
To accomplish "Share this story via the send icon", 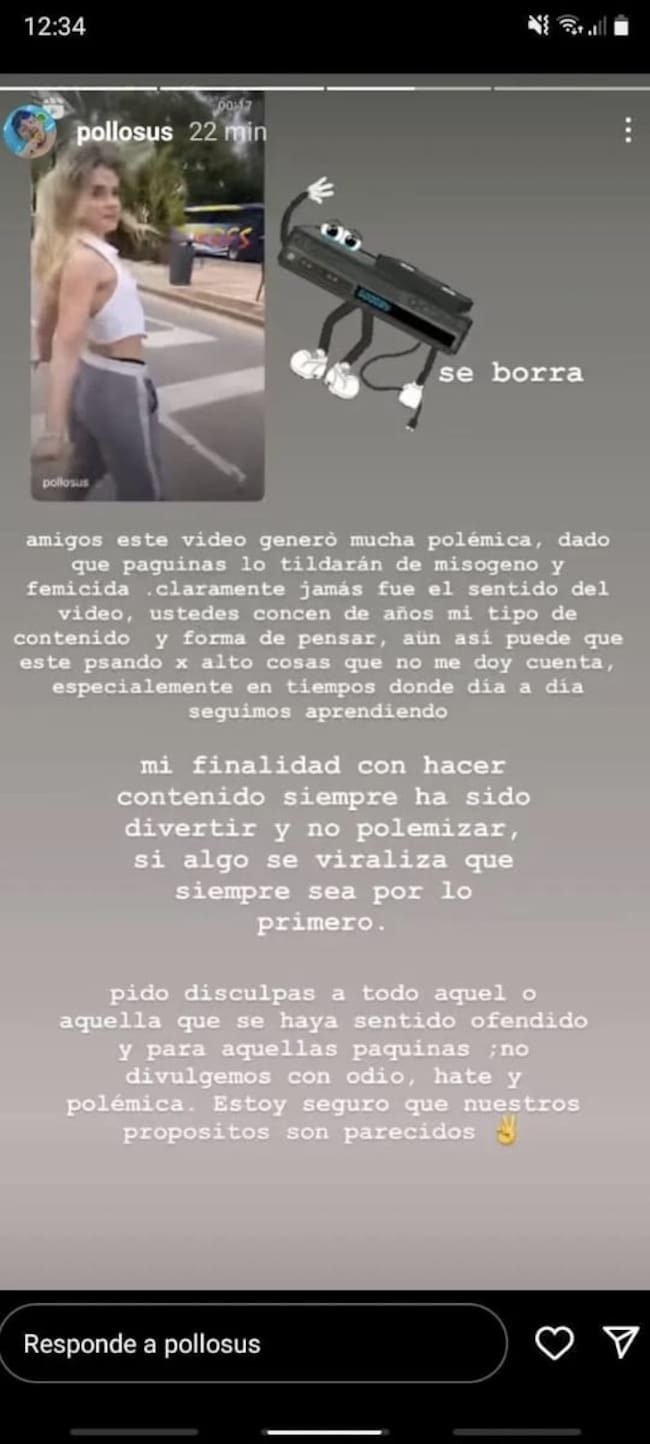I will pos(621,1342).
